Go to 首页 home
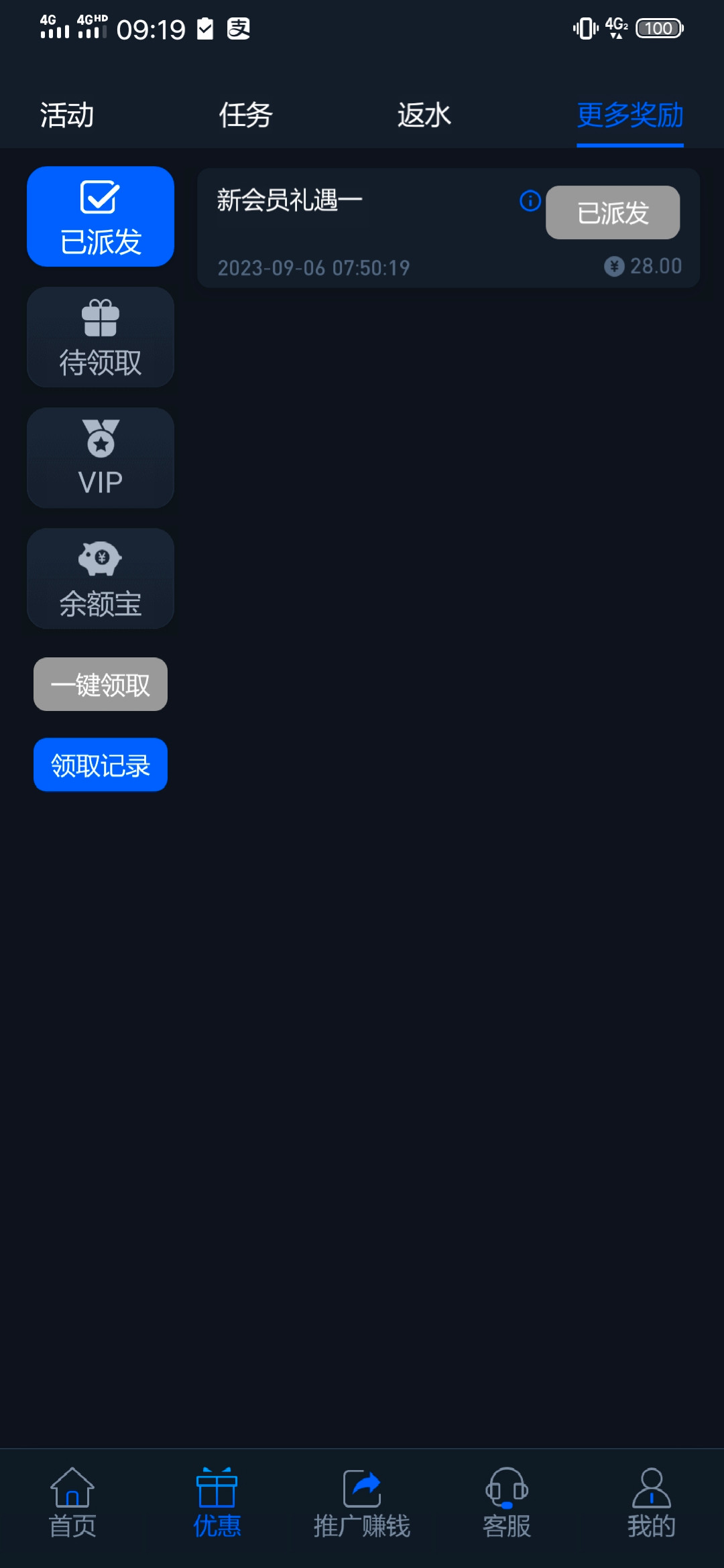Screen dimensions: 724x1568 72,1503
